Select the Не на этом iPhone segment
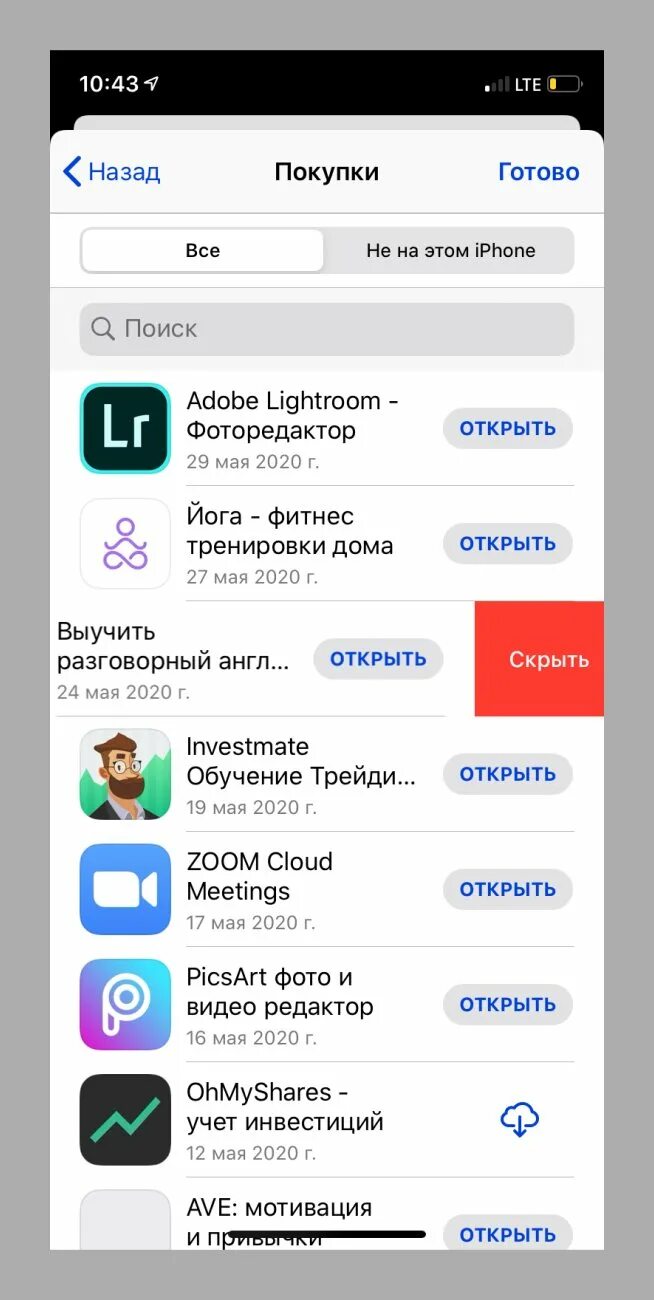The height and width of the screenshot is (1300, 654). pos(450,251)
